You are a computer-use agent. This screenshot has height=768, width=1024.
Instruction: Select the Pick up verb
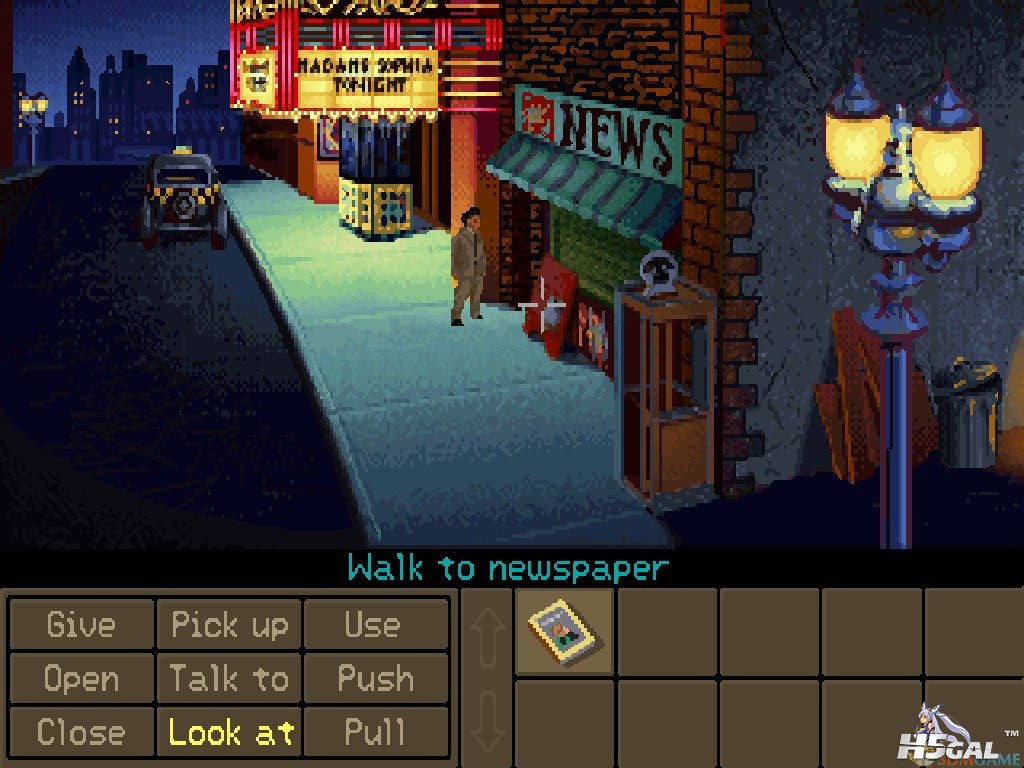point(230,625)
